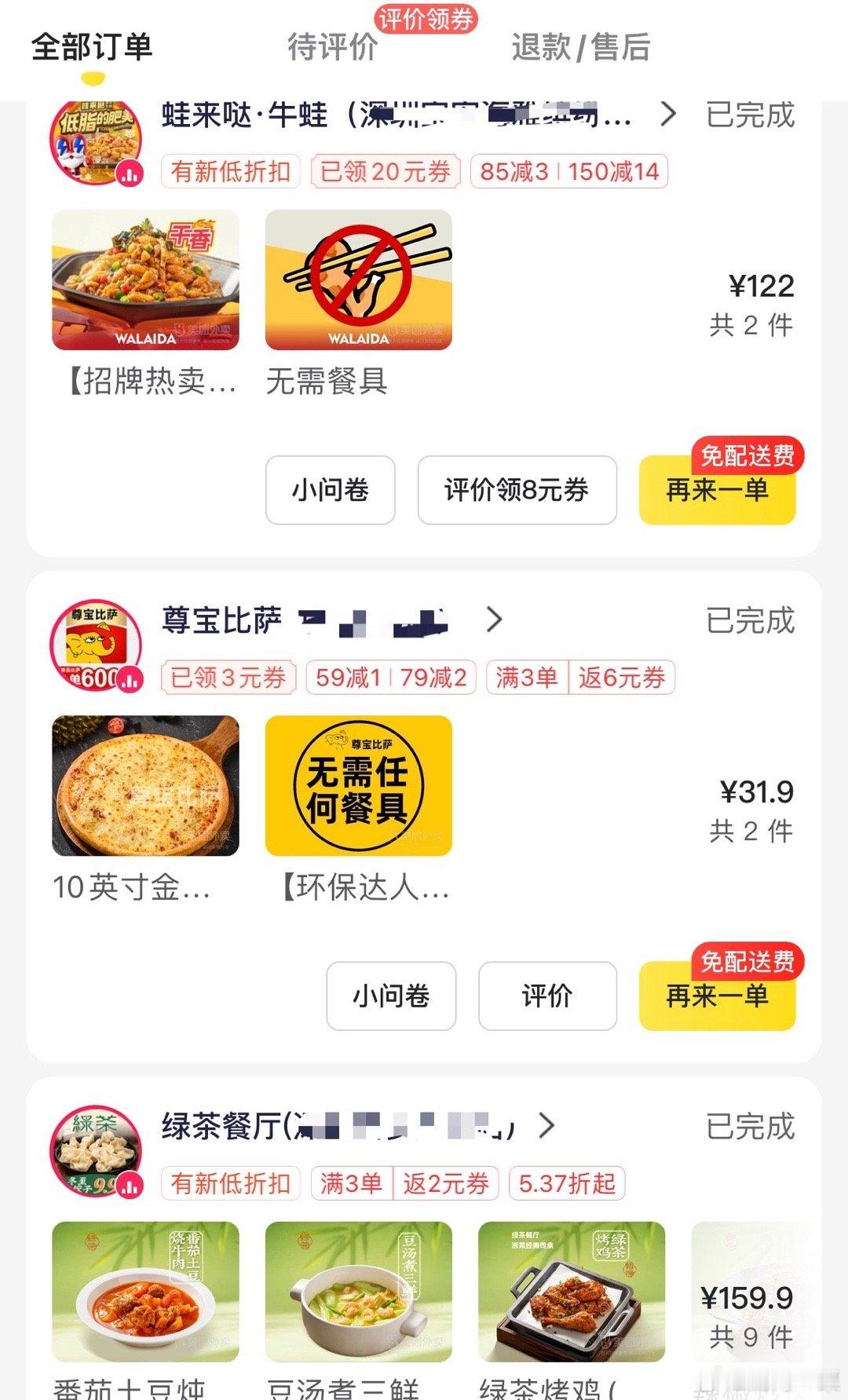
Task: Switch to the 全部订单 tab
Action: pos(92,47)
